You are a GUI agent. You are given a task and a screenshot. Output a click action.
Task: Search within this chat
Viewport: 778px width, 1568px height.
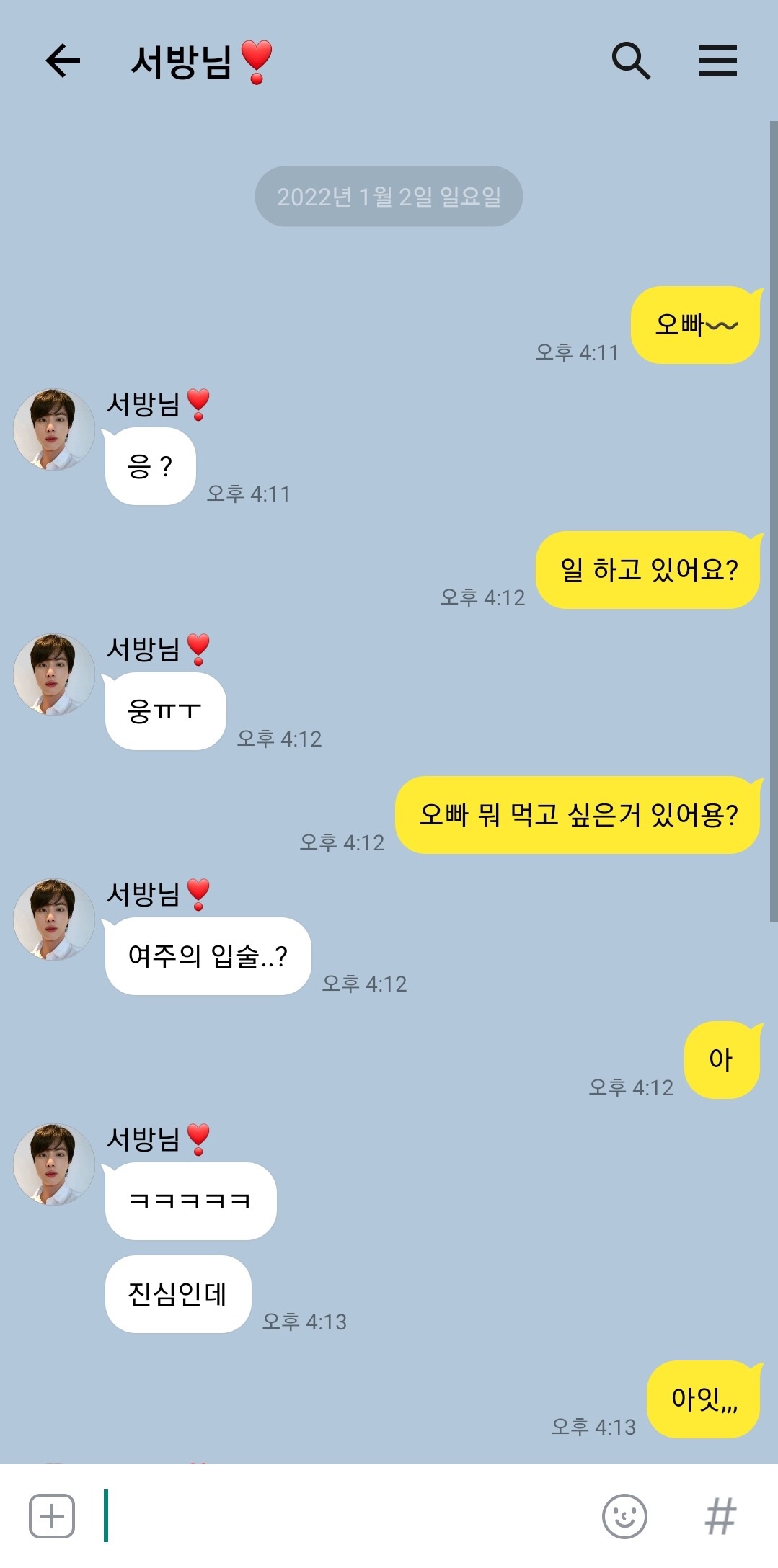point(631,61)
